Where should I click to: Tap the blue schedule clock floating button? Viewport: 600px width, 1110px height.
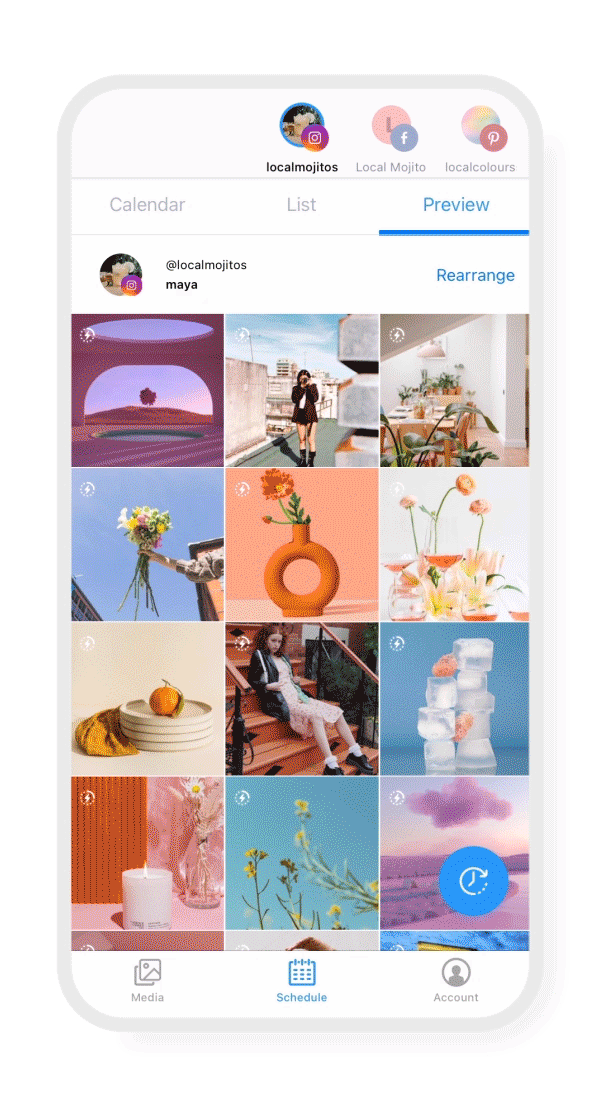pos(473,881)
